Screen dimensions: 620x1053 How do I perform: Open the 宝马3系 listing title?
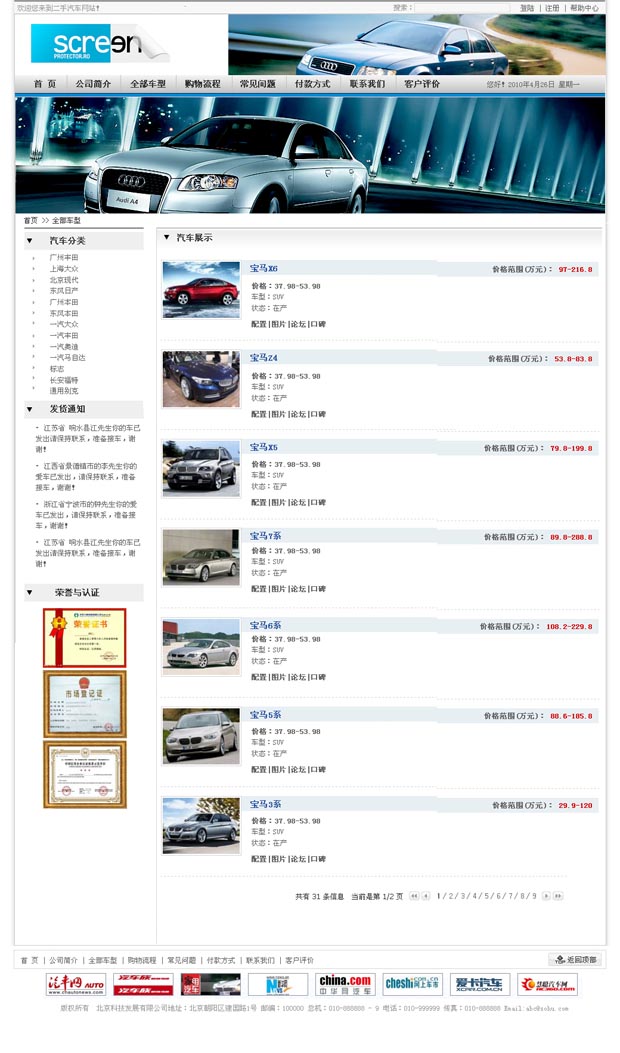(x=264, y=804)
